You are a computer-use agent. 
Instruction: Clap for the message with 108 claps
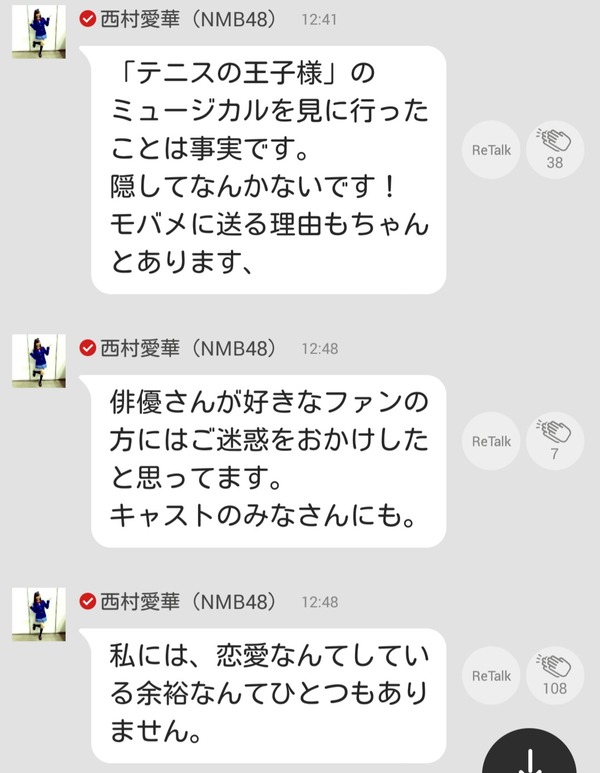(553, 675)
